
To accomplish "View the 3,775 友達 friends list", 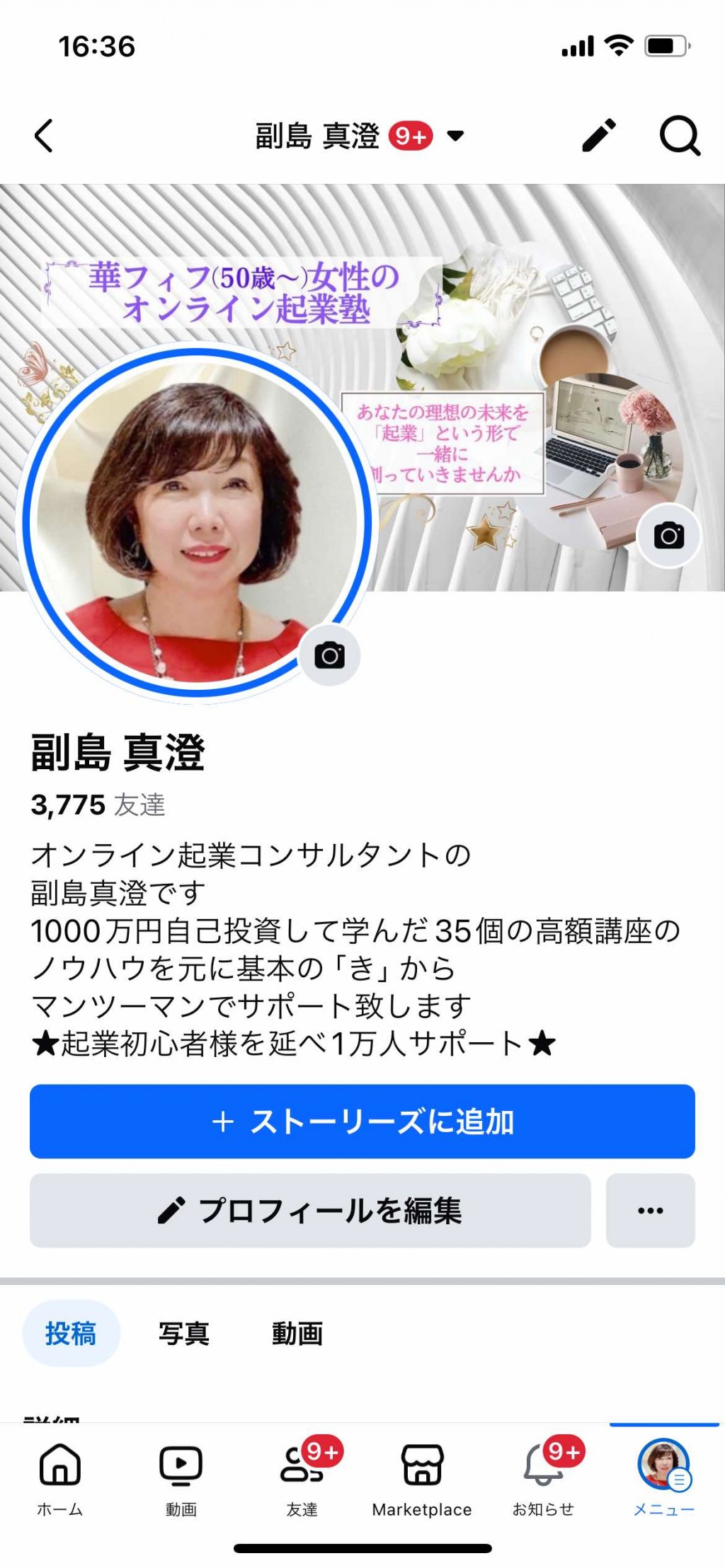I will click(x=98, y=805).
